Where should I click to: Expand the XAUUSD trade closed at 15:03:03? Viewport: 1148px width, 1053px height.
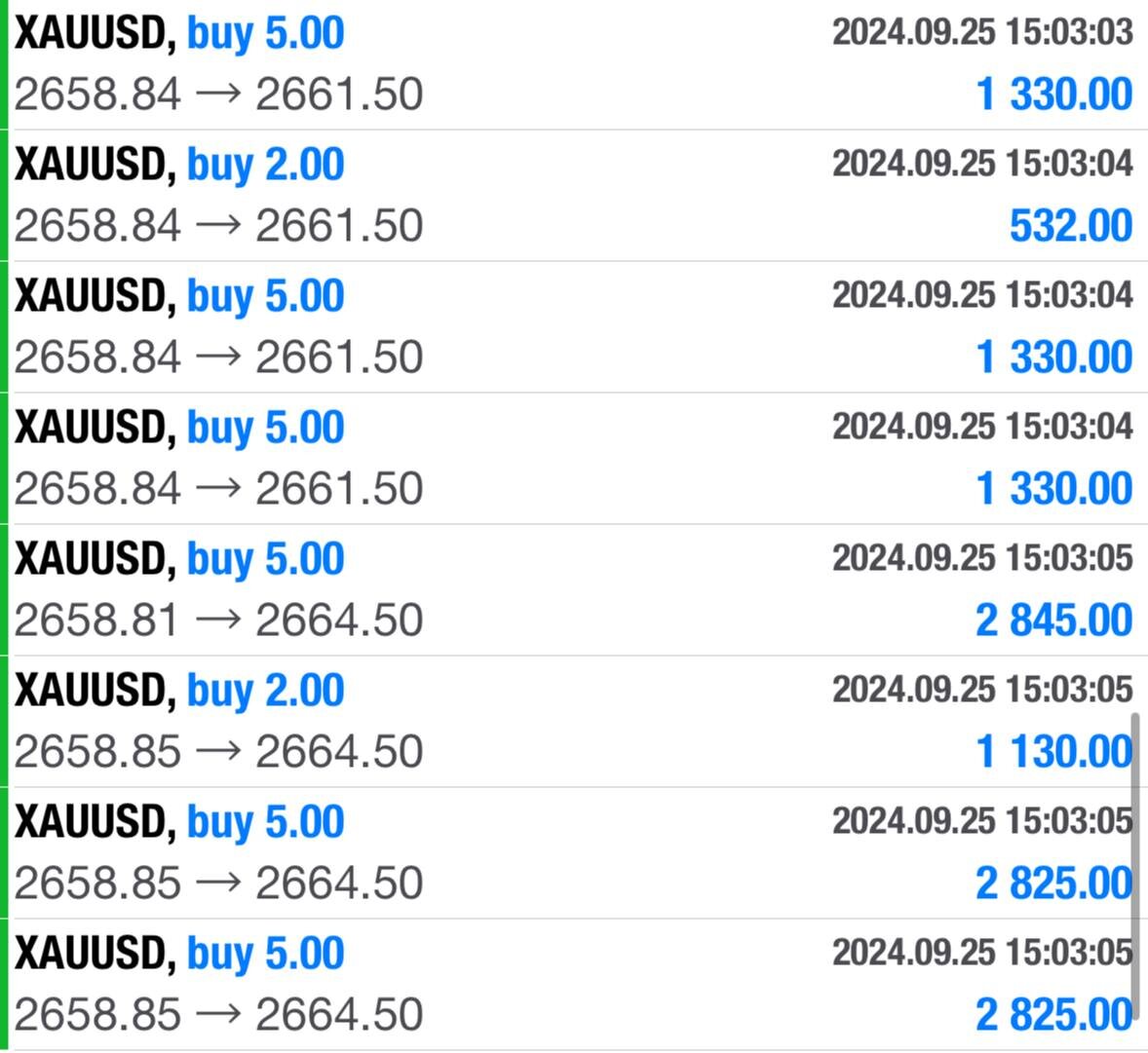[x=573, y=64]
